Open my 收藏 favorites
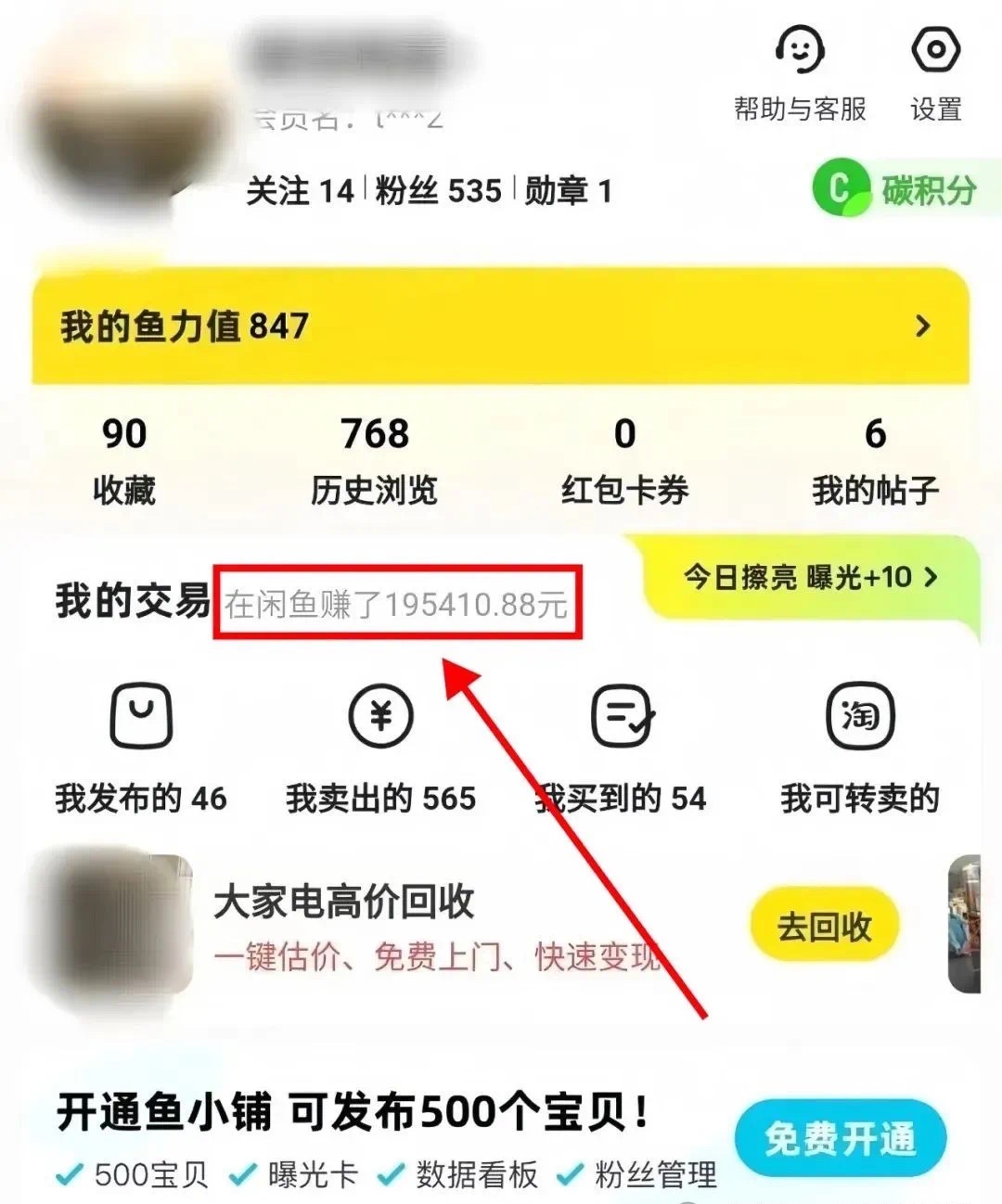This screenshot has width=1002, height=1204. tap(123, 461)
